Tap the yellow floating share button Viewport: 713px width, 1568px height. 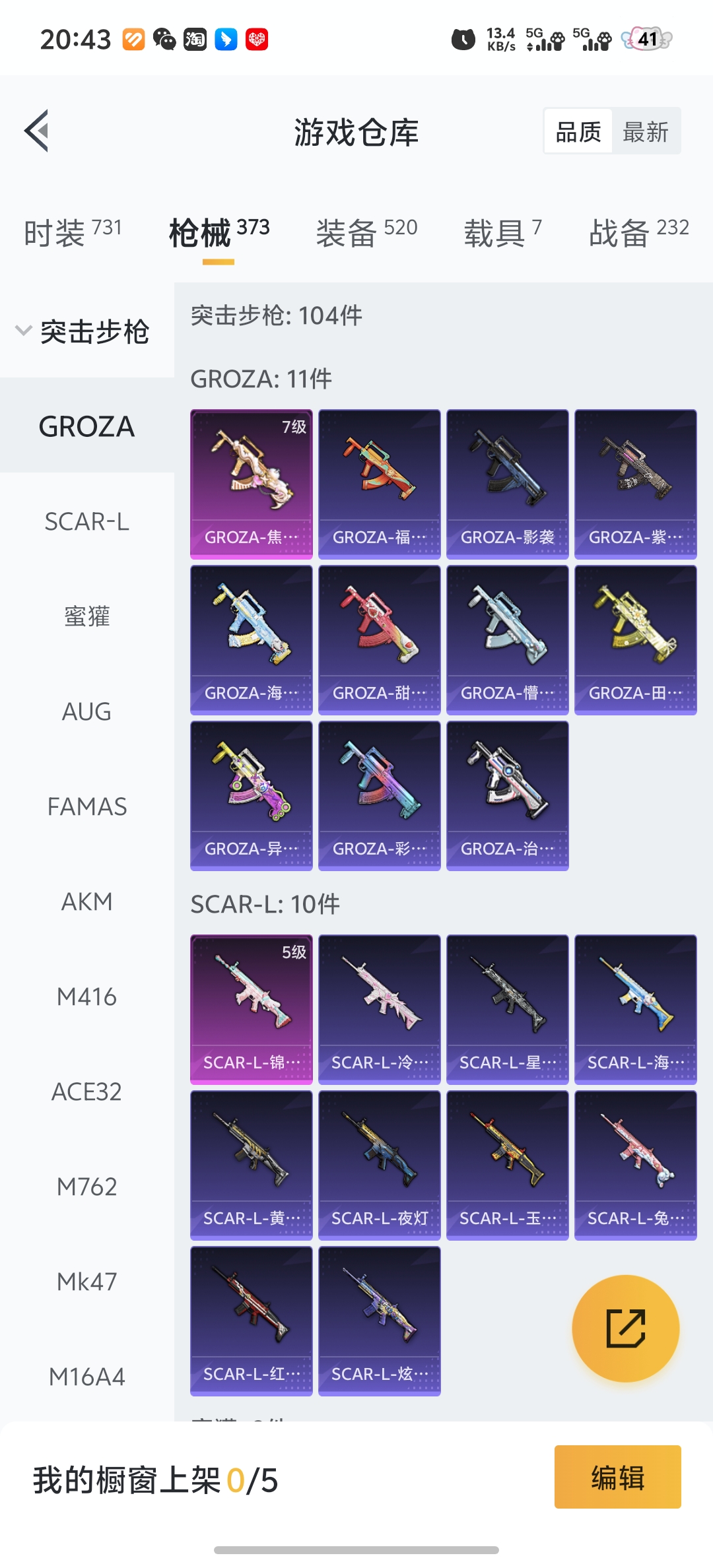(625, 1328)
